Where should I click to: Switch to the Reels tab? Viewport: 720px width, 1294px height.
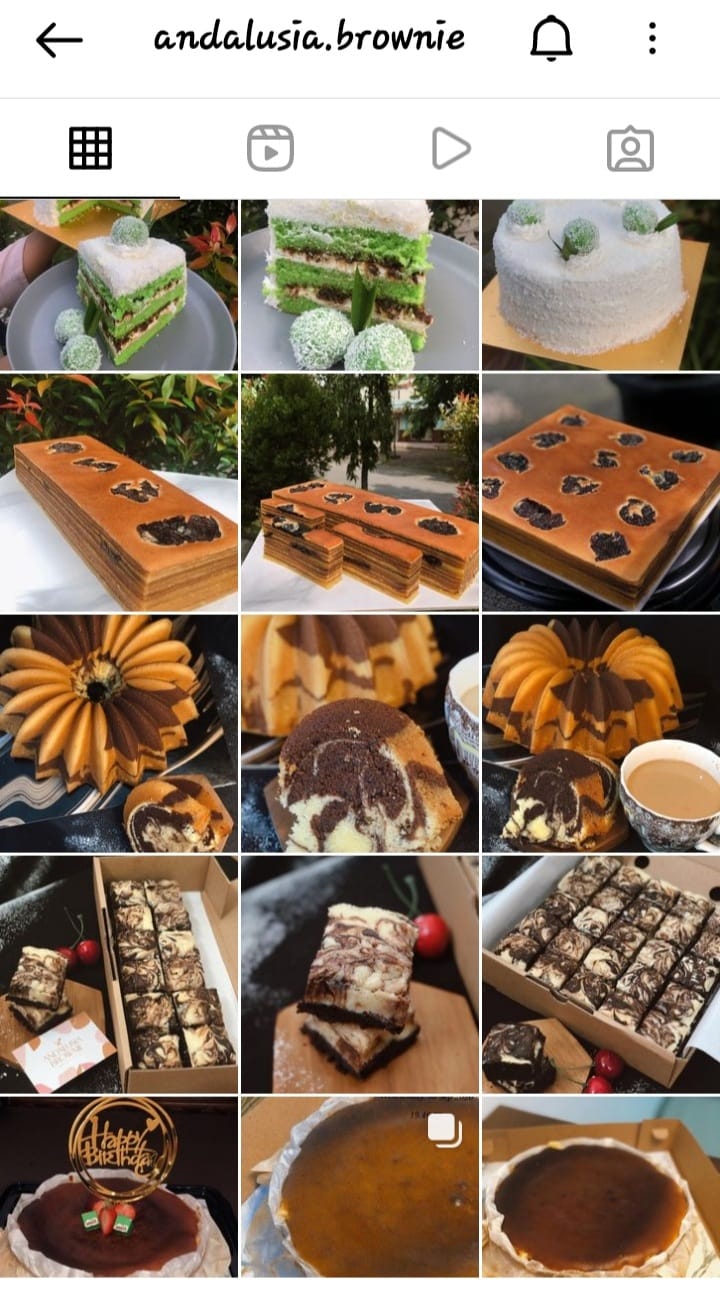(x=270, y=149)
